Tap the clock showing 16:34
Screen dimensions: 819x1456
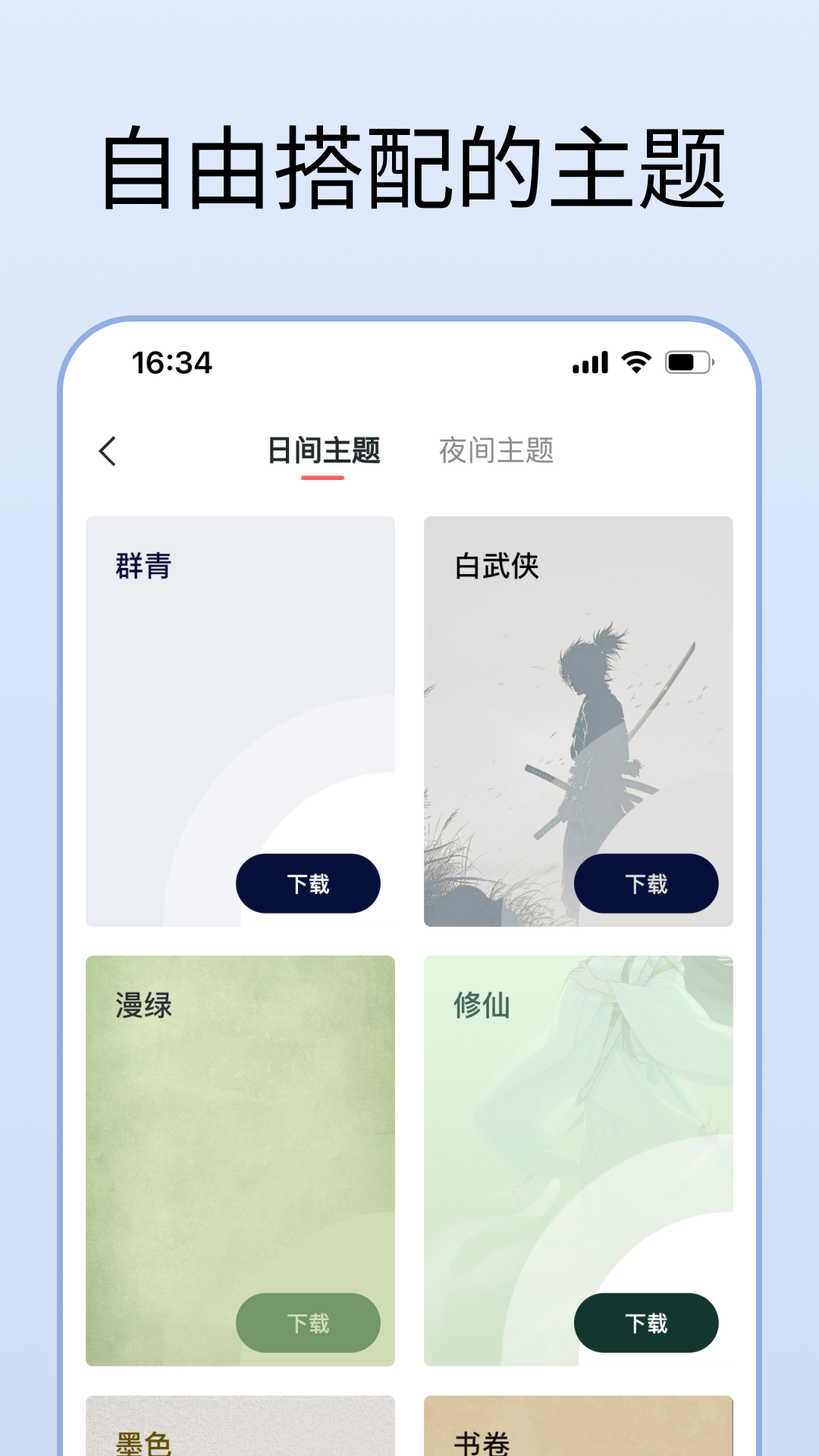[171, 364]
